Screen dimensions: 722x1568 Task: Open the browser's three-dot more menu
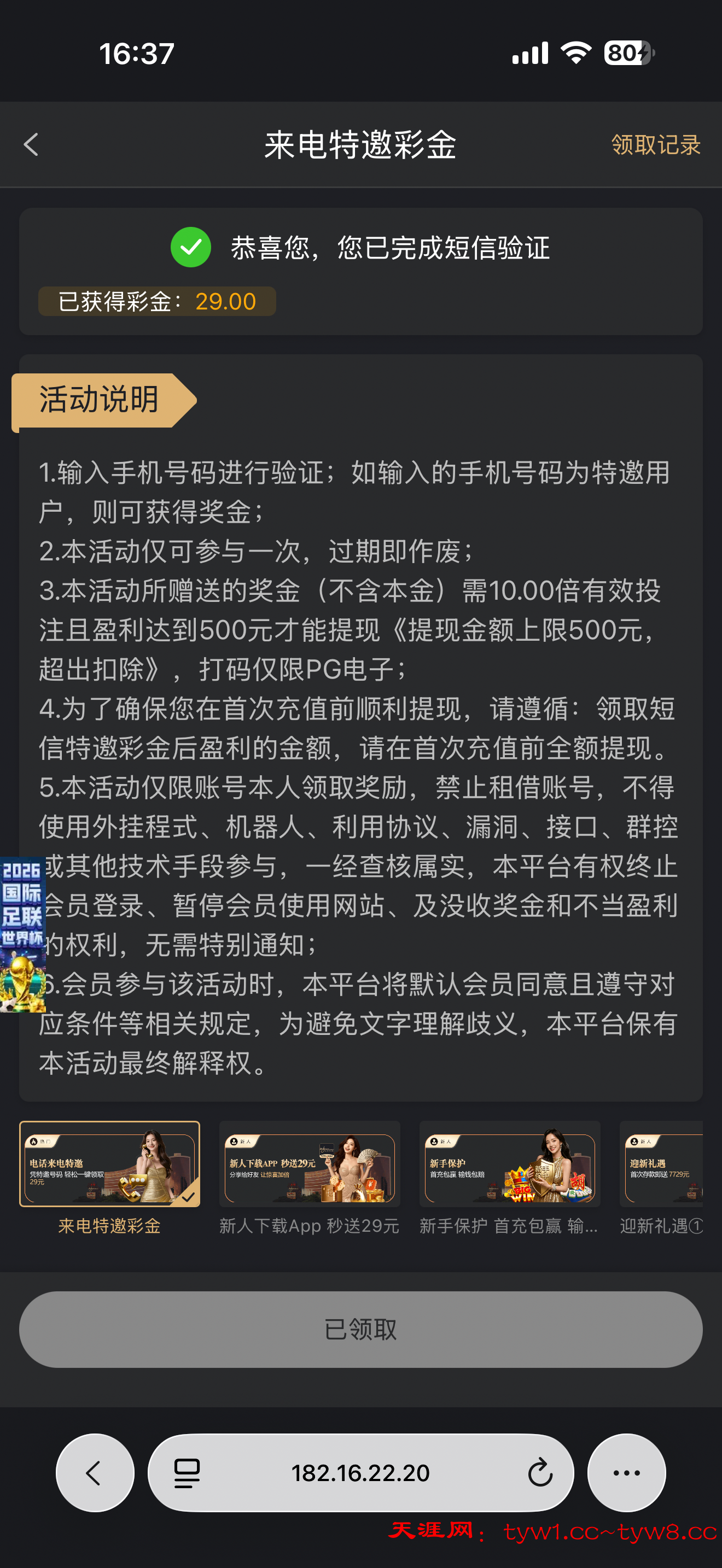pos(626,1473)
